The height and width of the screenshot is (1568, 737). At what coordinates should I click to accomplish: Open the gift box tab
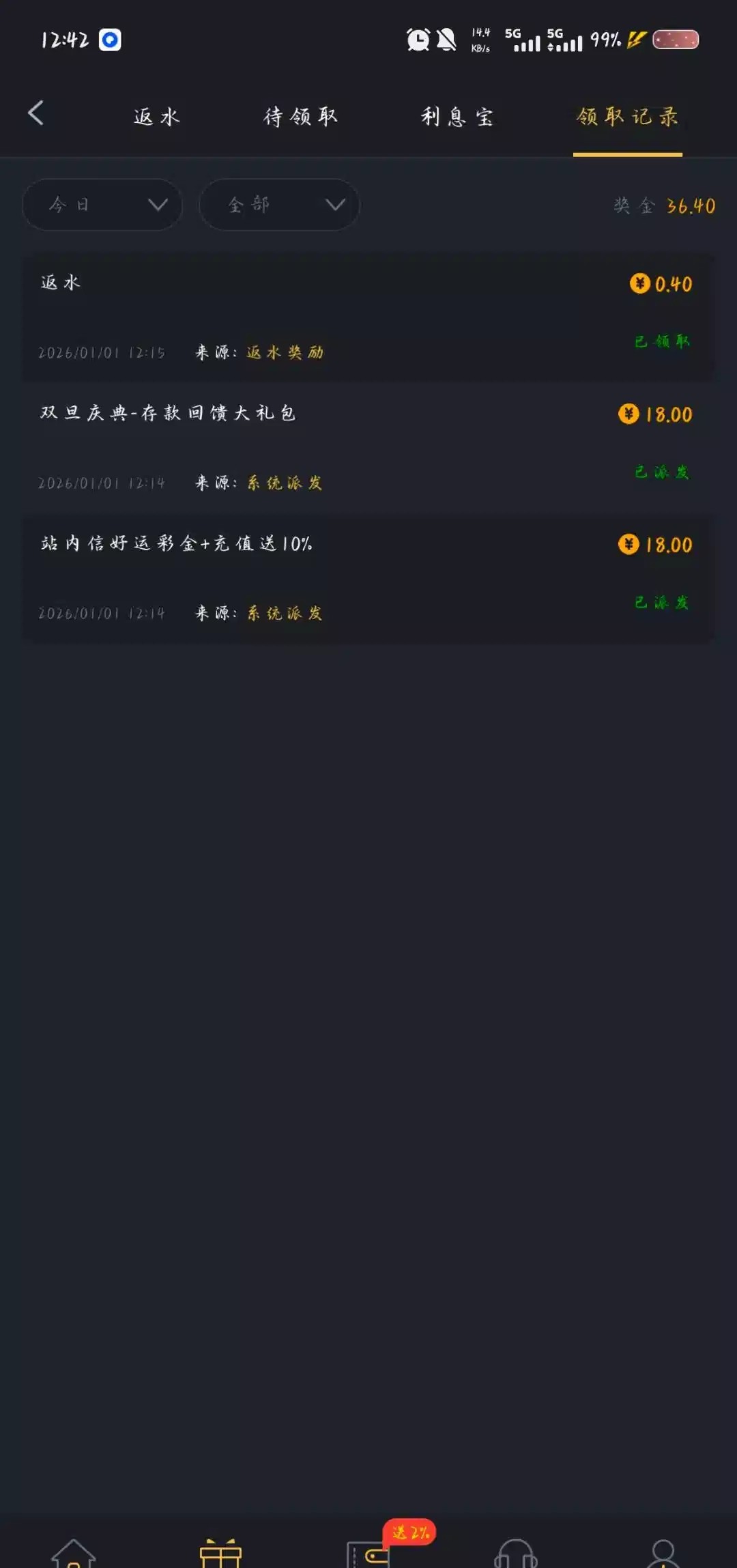(220, 1553)
